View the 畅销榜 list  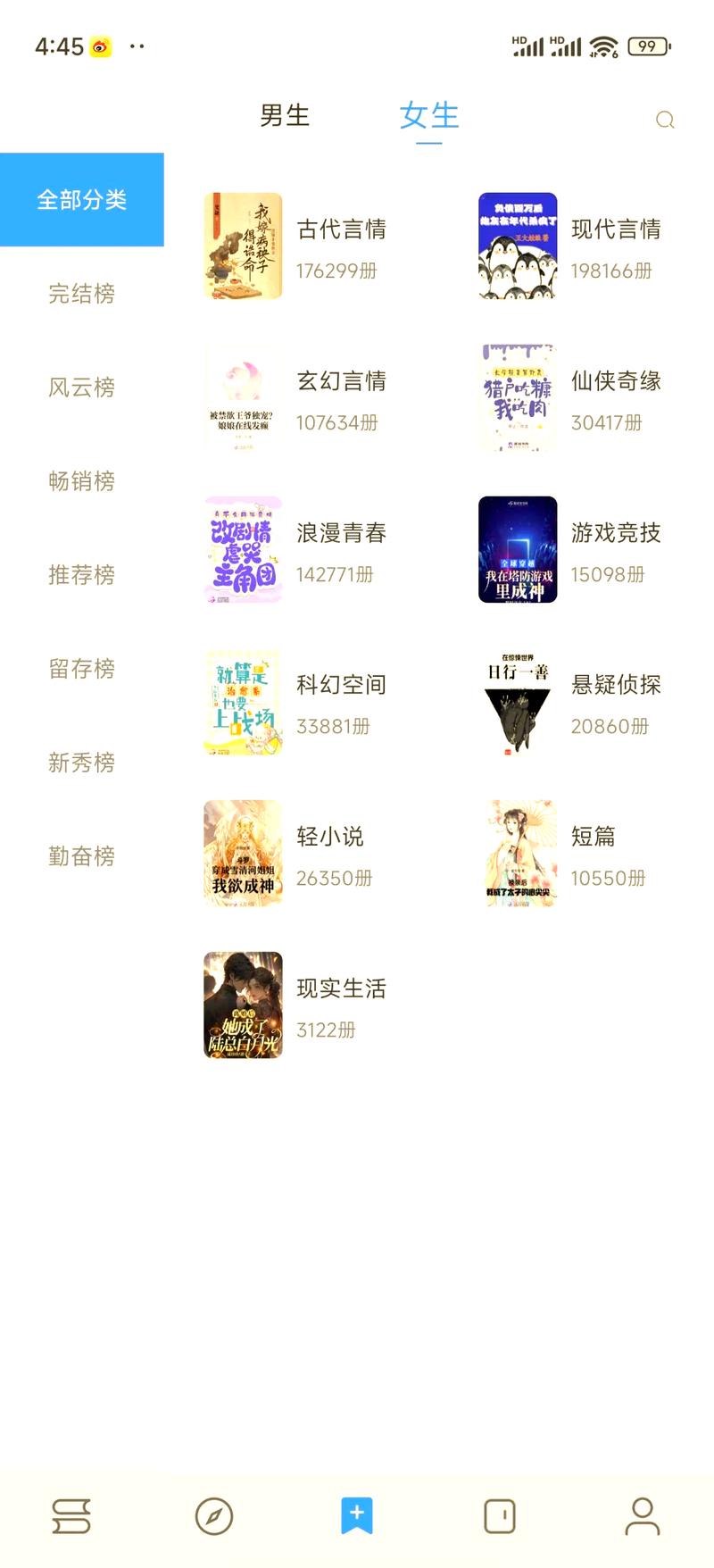pos(82,481)
